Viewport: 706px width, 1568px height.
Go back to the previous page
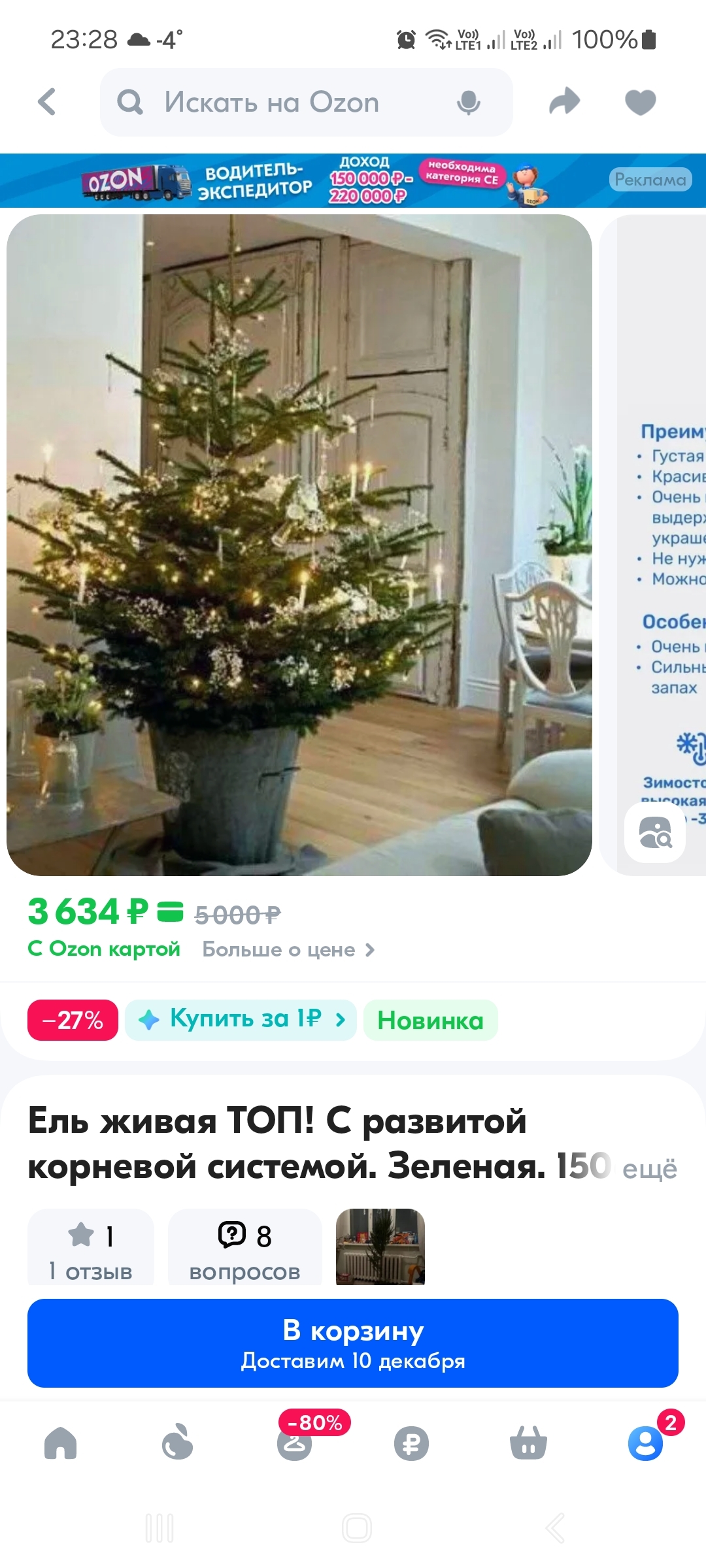(47, 102)
